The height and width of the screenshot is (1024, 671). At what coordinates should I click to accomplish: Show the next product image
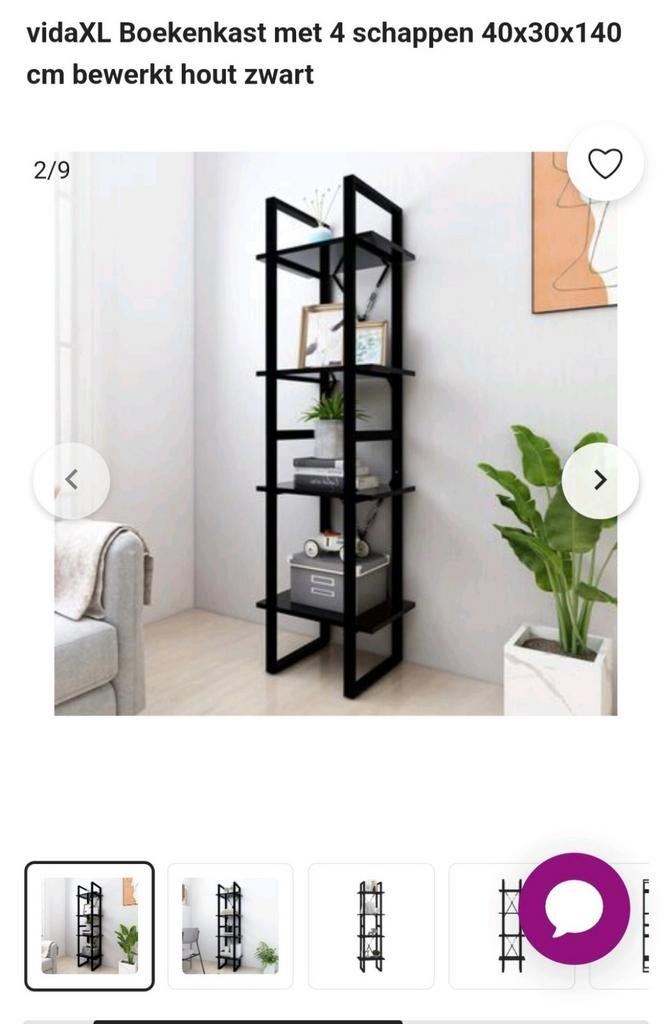tap(599, 480)
